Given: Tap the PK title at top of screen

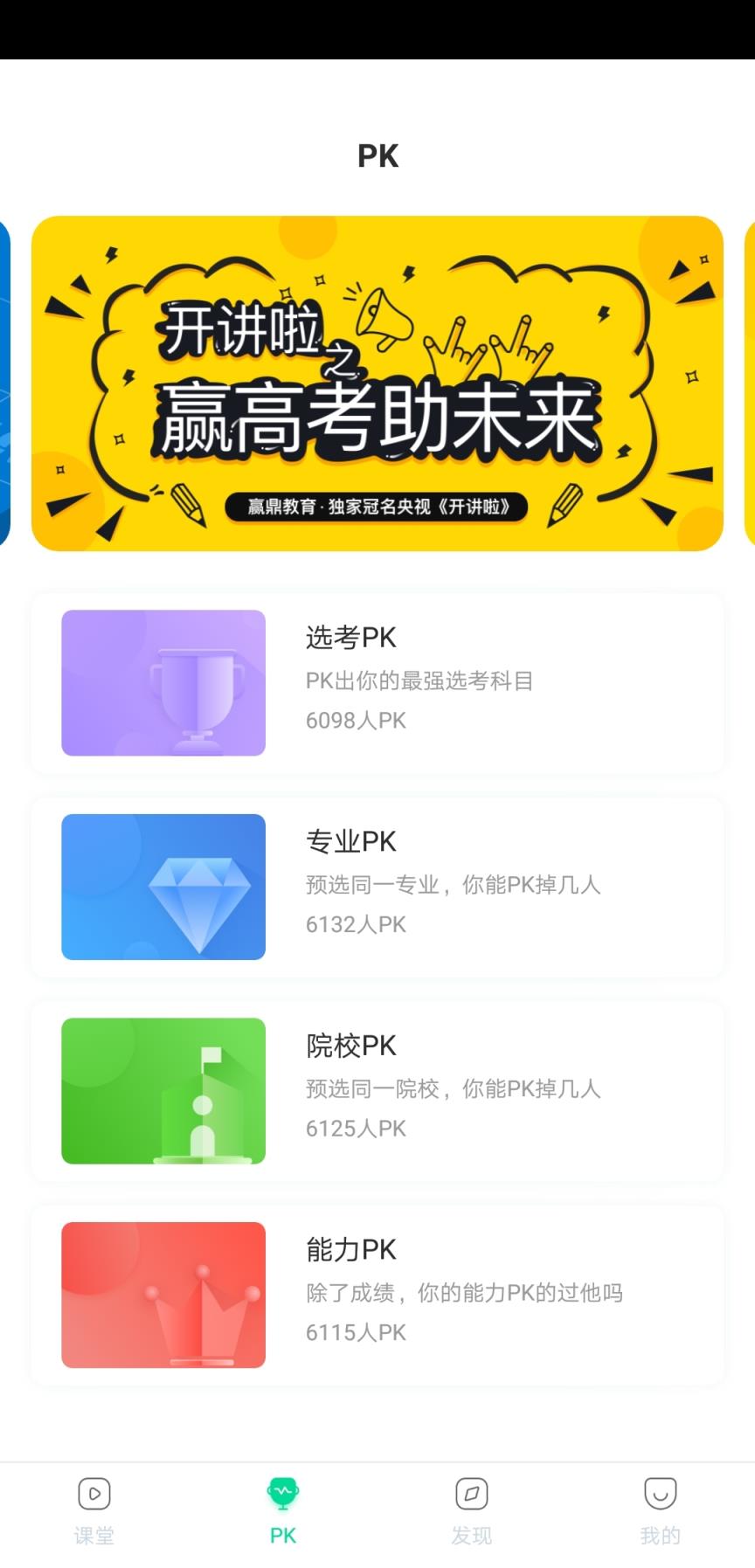Looking at the screenshot, I should coord(377,155).
